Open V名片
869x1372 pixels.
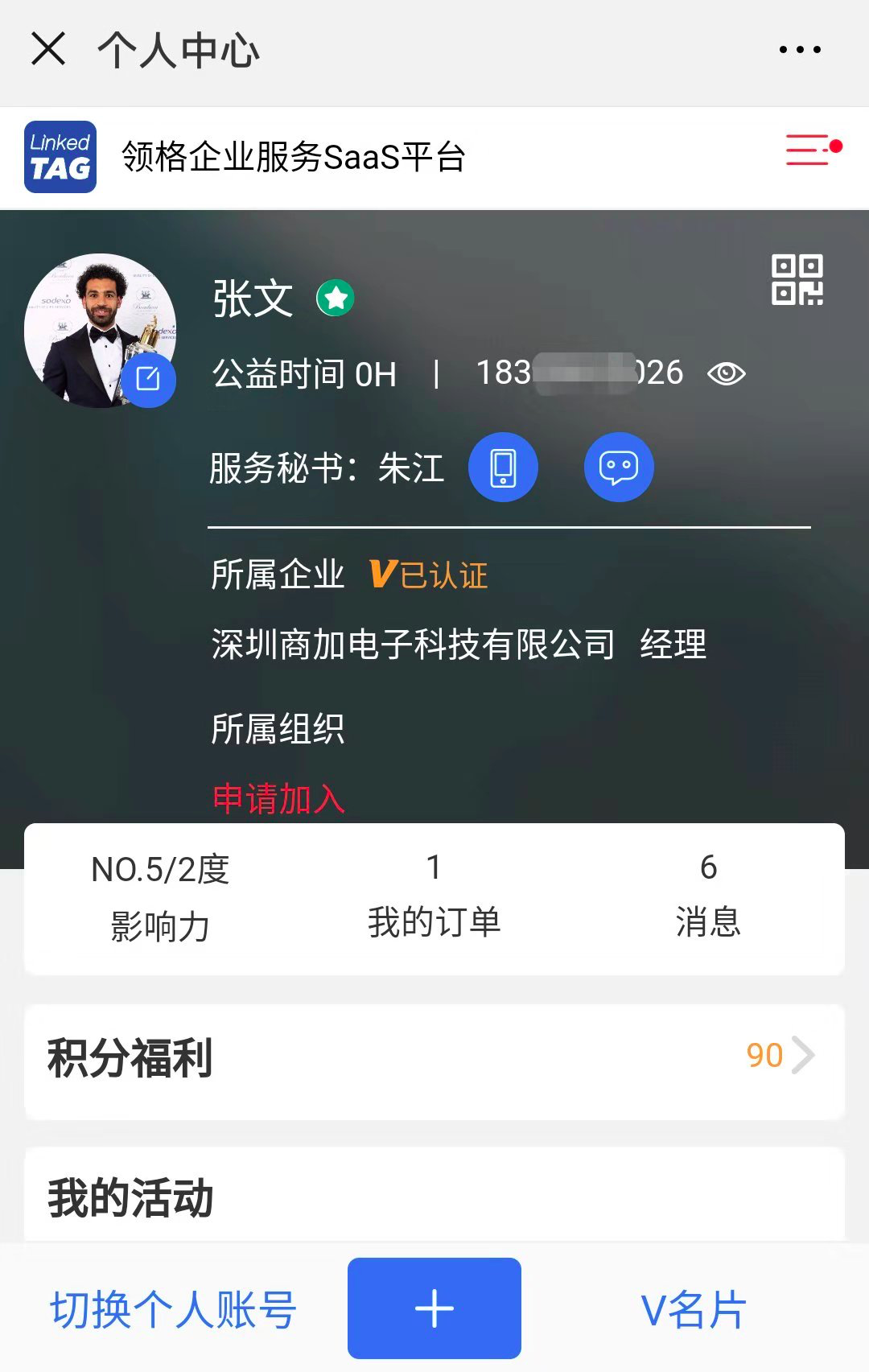pos(694,1309)
